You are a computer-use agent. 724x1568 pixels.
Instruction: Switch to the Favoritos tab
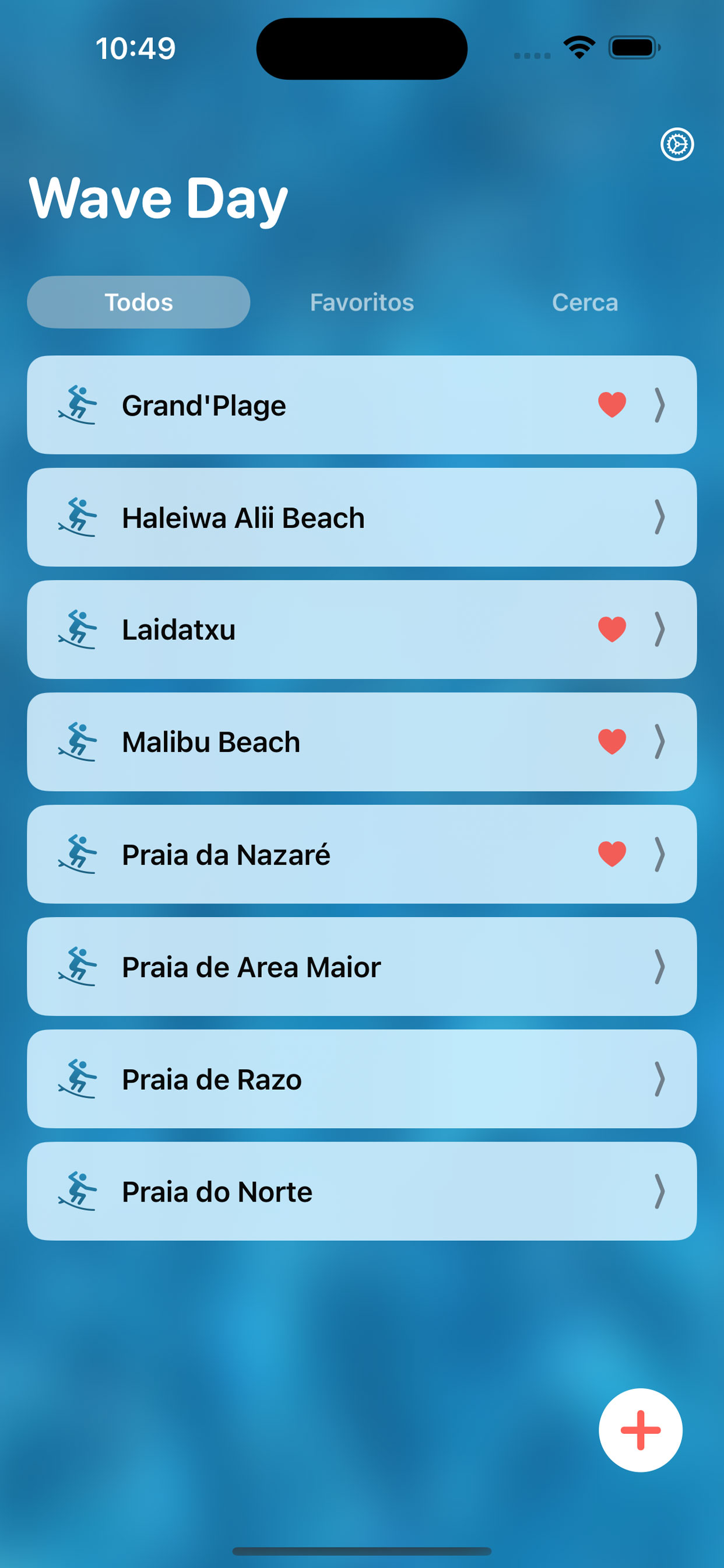362,302
